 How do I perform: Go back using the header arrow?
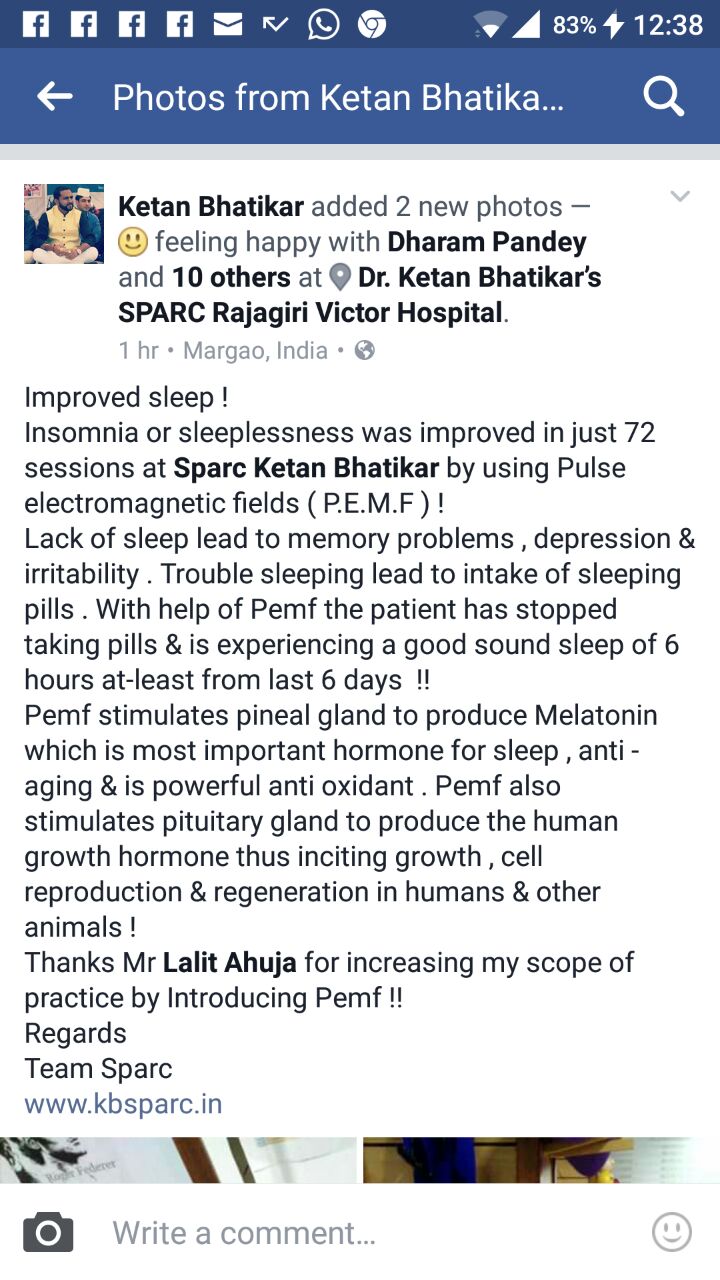coord(55,97)
